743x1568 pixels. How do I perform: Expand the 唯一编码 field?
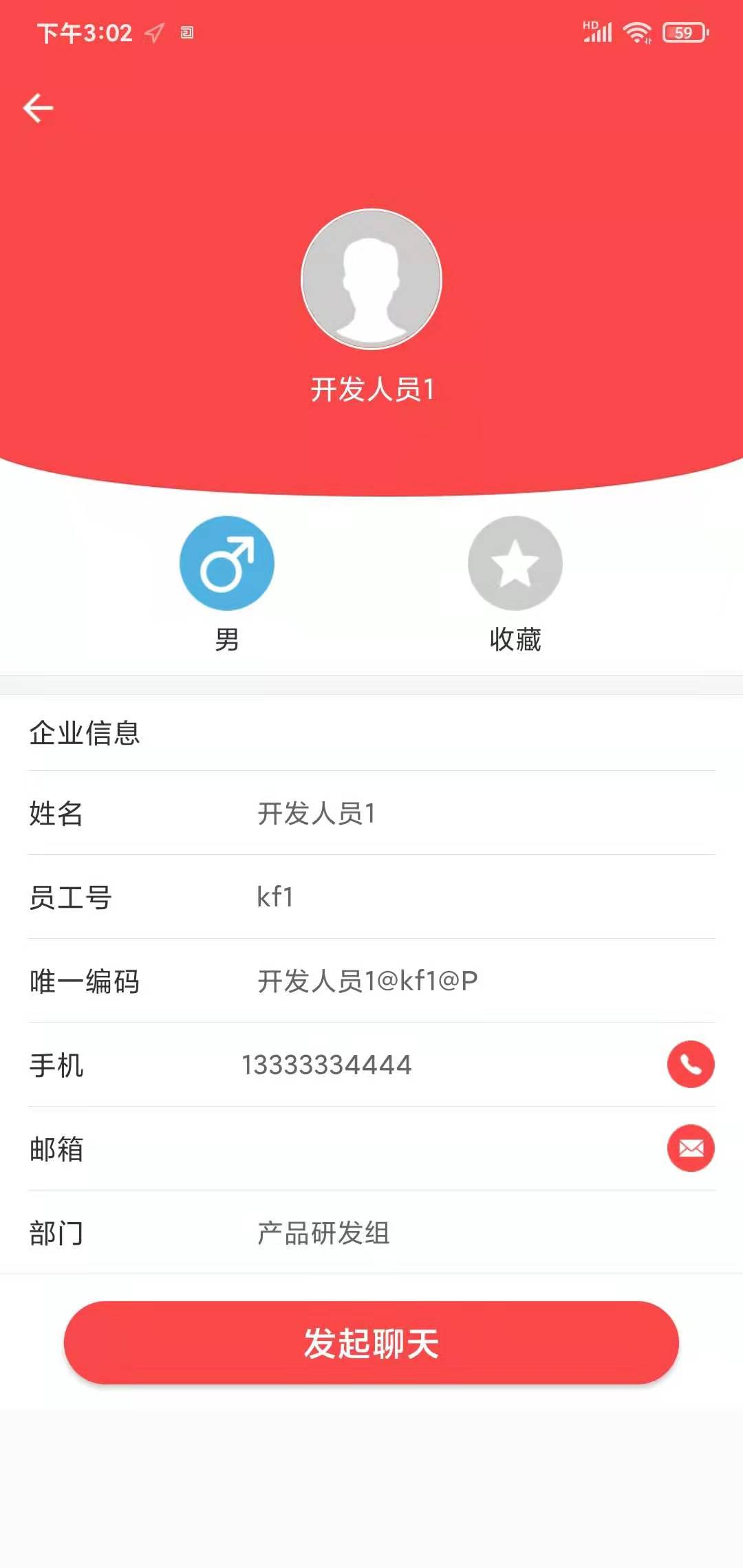tap(371, 980)
